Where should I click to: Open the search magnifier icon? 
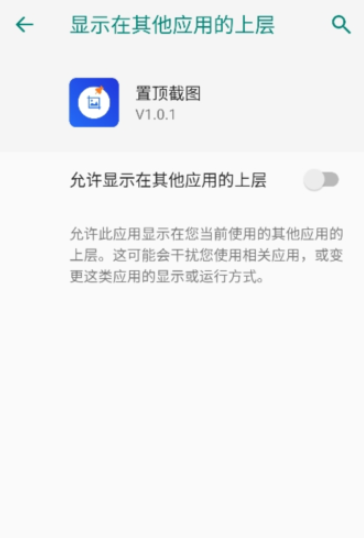click(x=341, y=25)
